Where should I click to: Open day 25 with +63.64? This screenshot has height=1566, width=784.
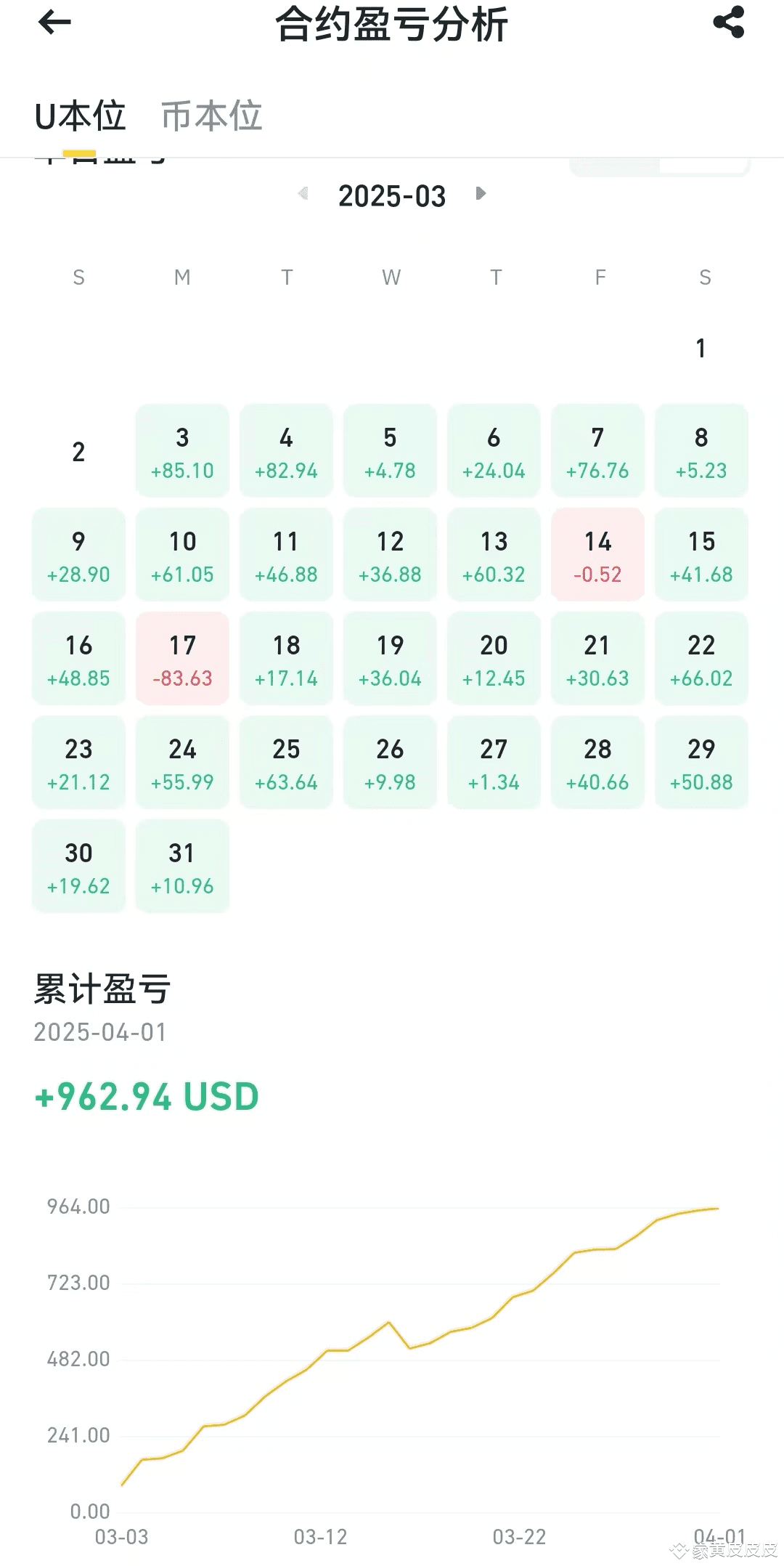[286, 763]
